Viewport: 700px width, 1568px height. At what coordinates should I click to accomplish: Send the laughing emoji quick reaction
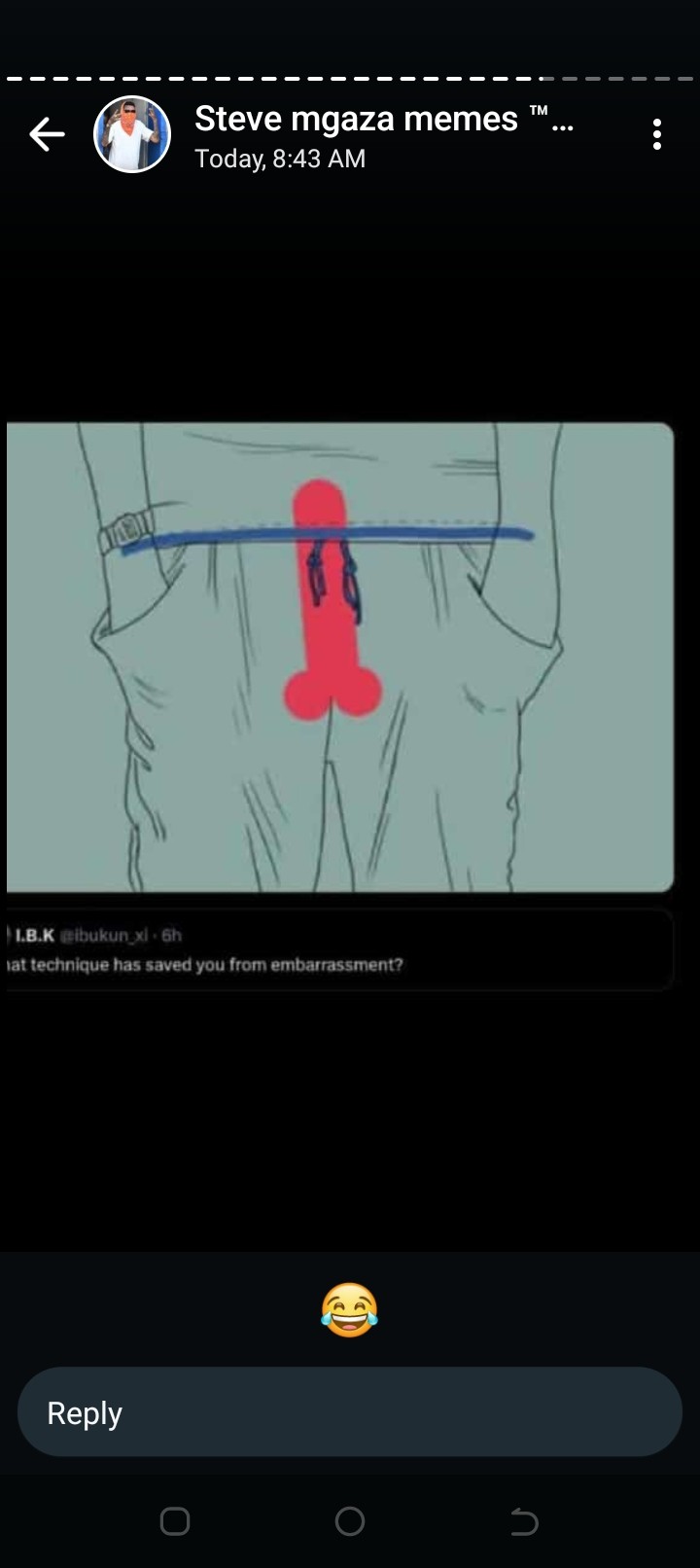[349, 1310]
